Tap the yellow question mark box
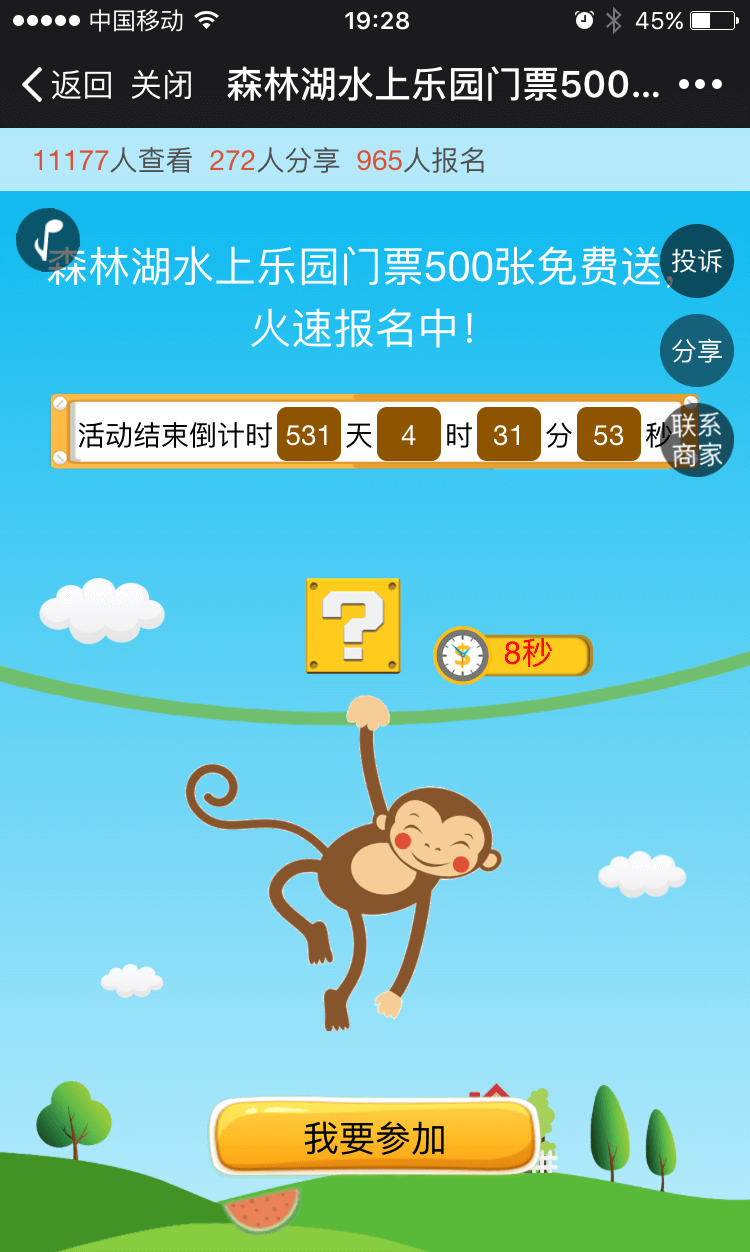The image size is (750, 1252). pos(353,625)
